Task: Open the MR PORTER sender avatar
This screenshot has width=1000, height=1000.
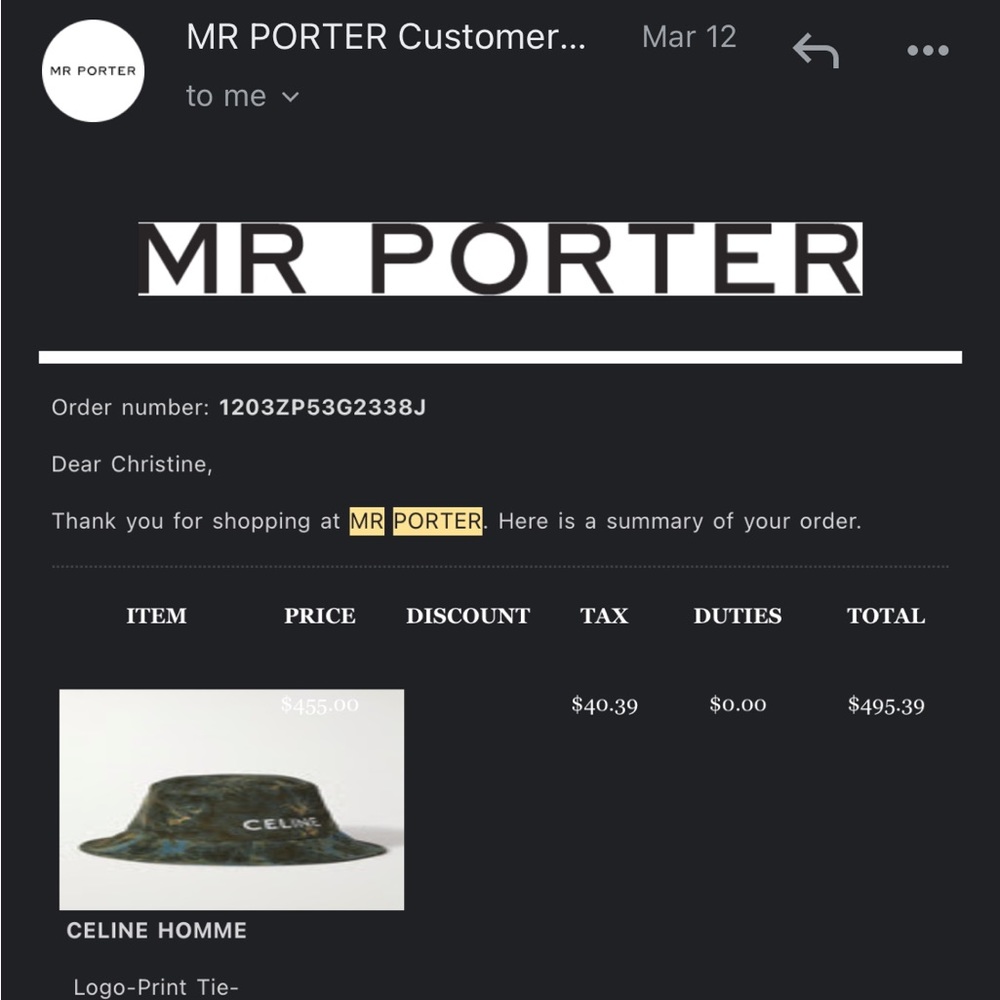Action: pos(94,72)
